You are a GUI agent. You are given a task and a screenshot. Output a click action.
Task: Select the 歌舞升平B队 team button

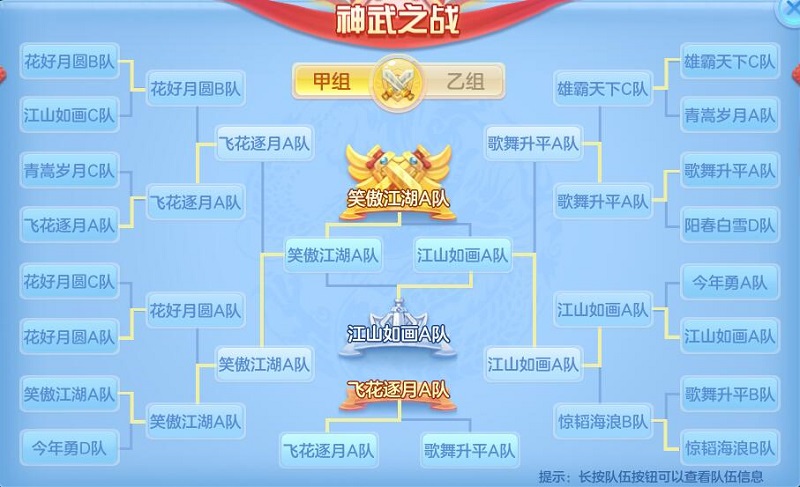[729, 395]
